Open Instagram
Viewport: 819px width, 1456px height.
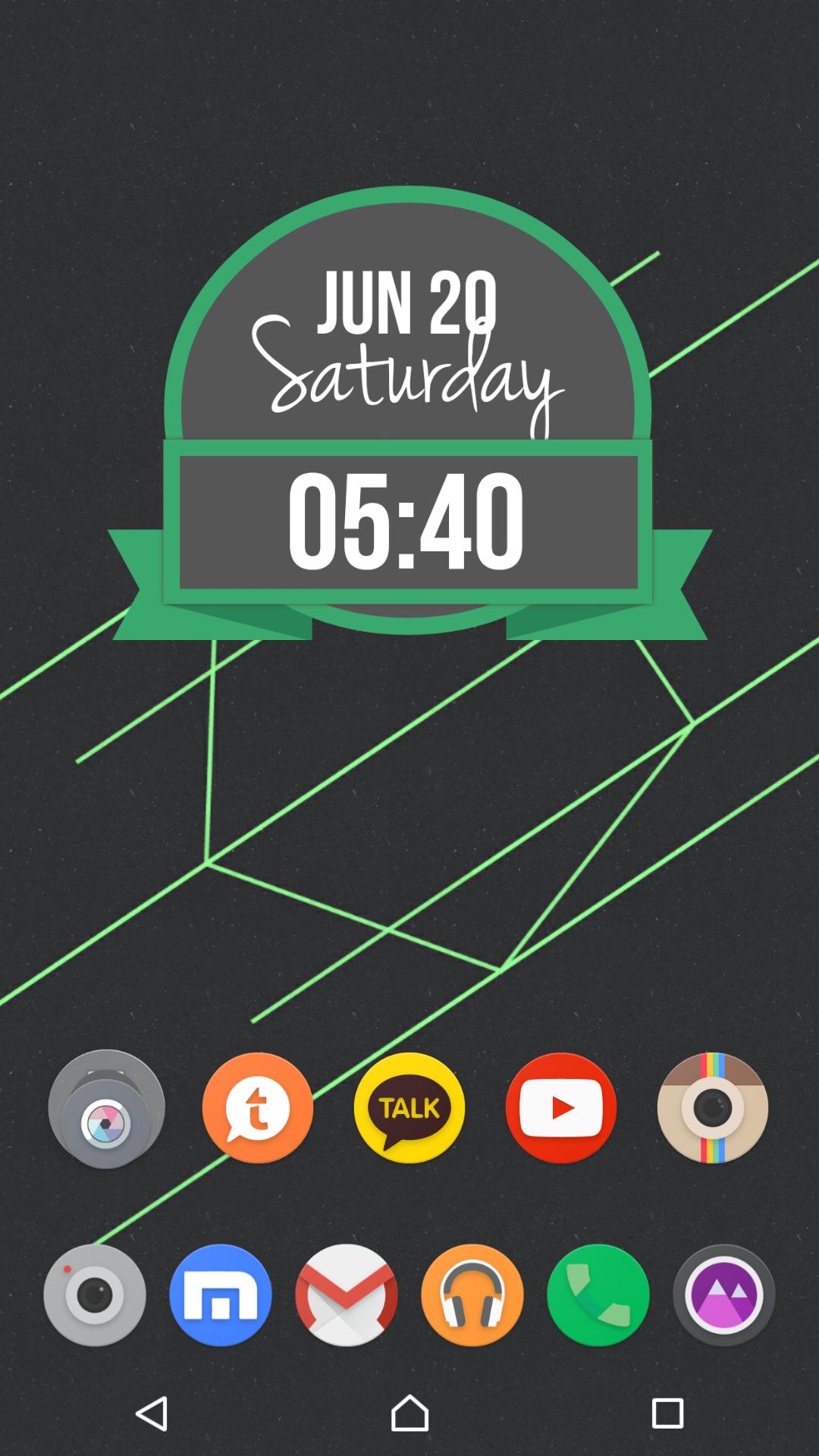pos(712,1108)
